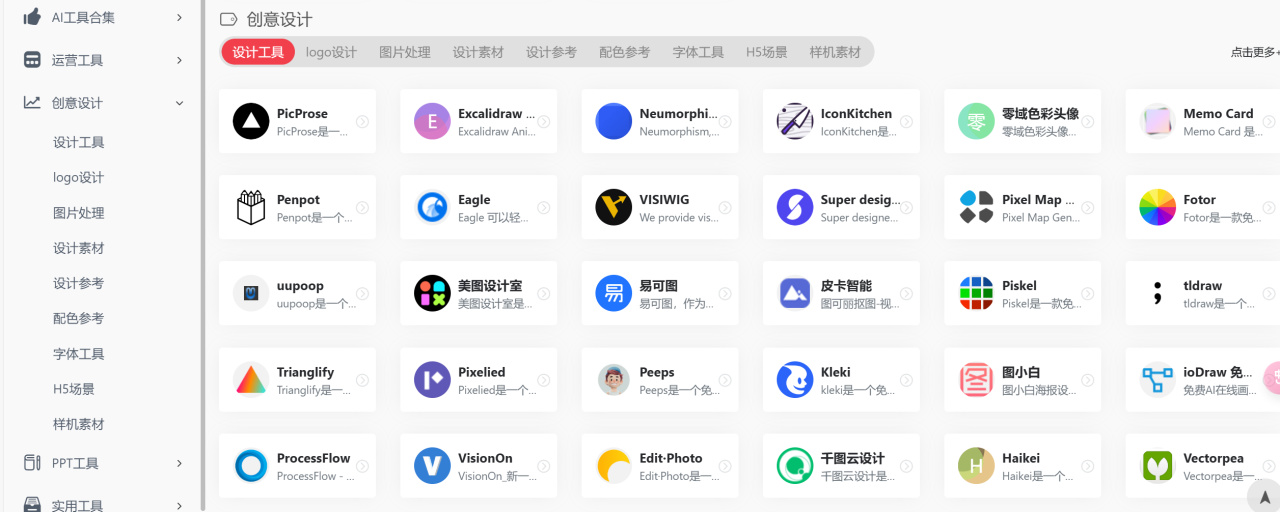Open the Penpot card
Screen dimensions: 1280x512
point(297,207)
